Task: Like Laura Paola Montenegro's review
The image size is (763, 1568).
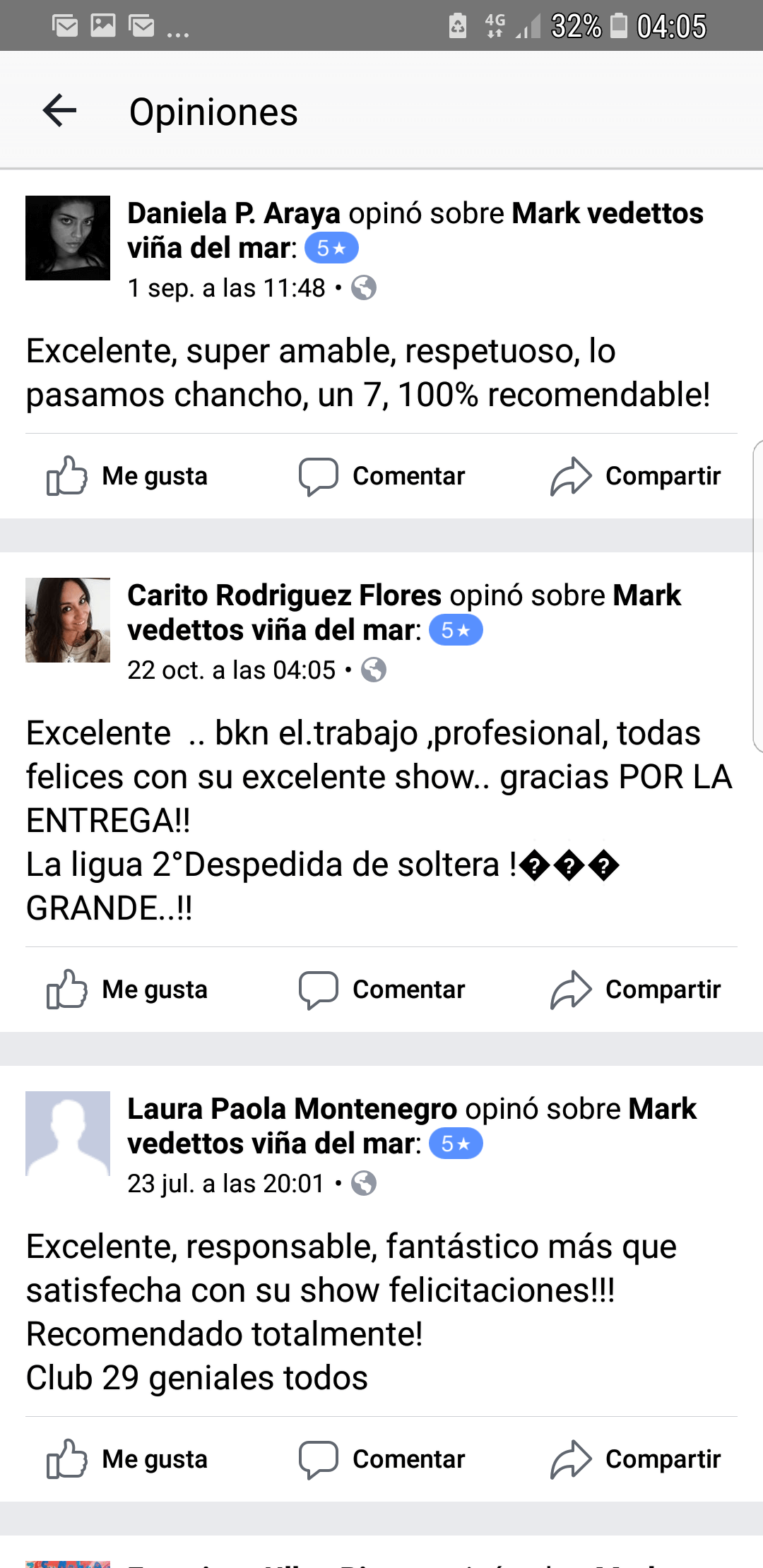Action: click(x=127, y=1459)
